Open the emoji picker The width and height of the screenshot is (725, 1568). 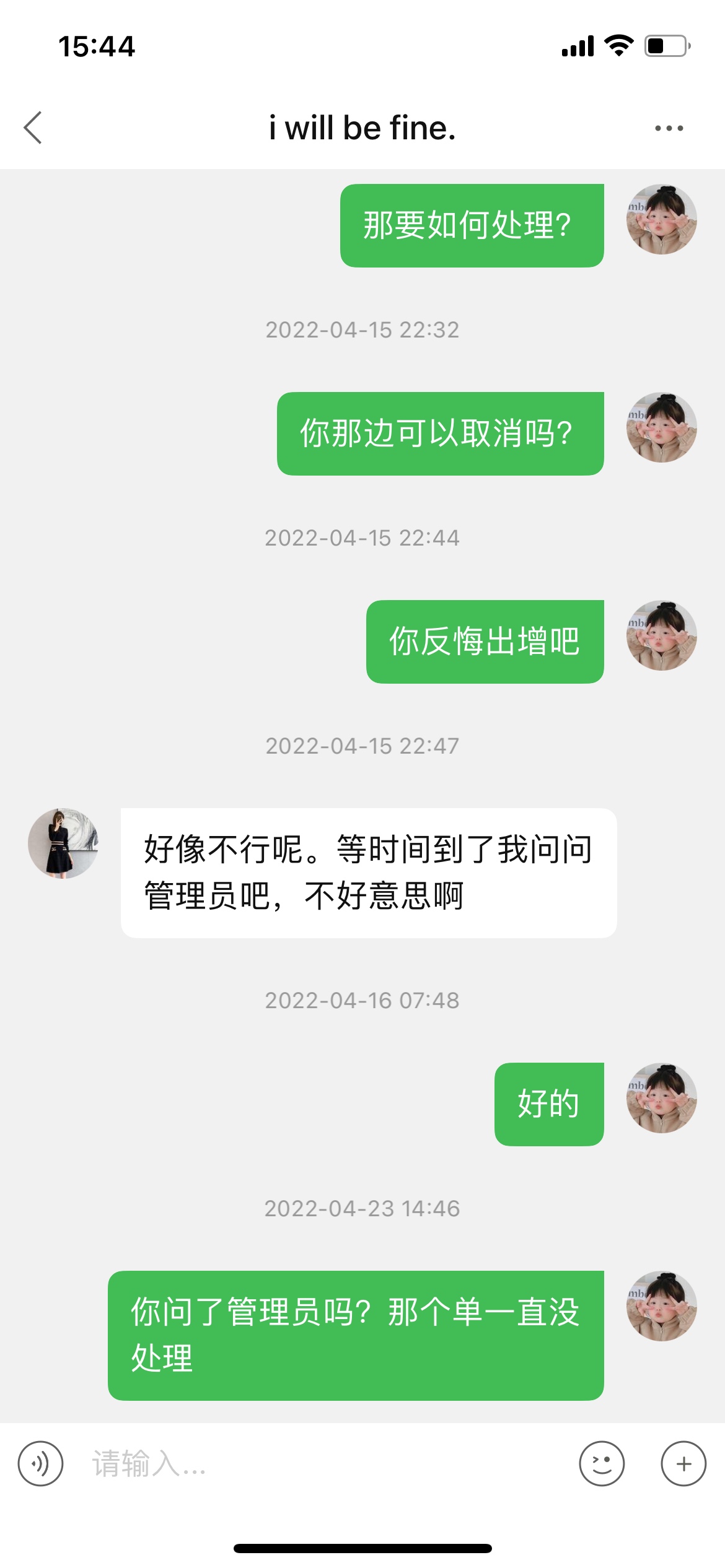point(602,1464)
